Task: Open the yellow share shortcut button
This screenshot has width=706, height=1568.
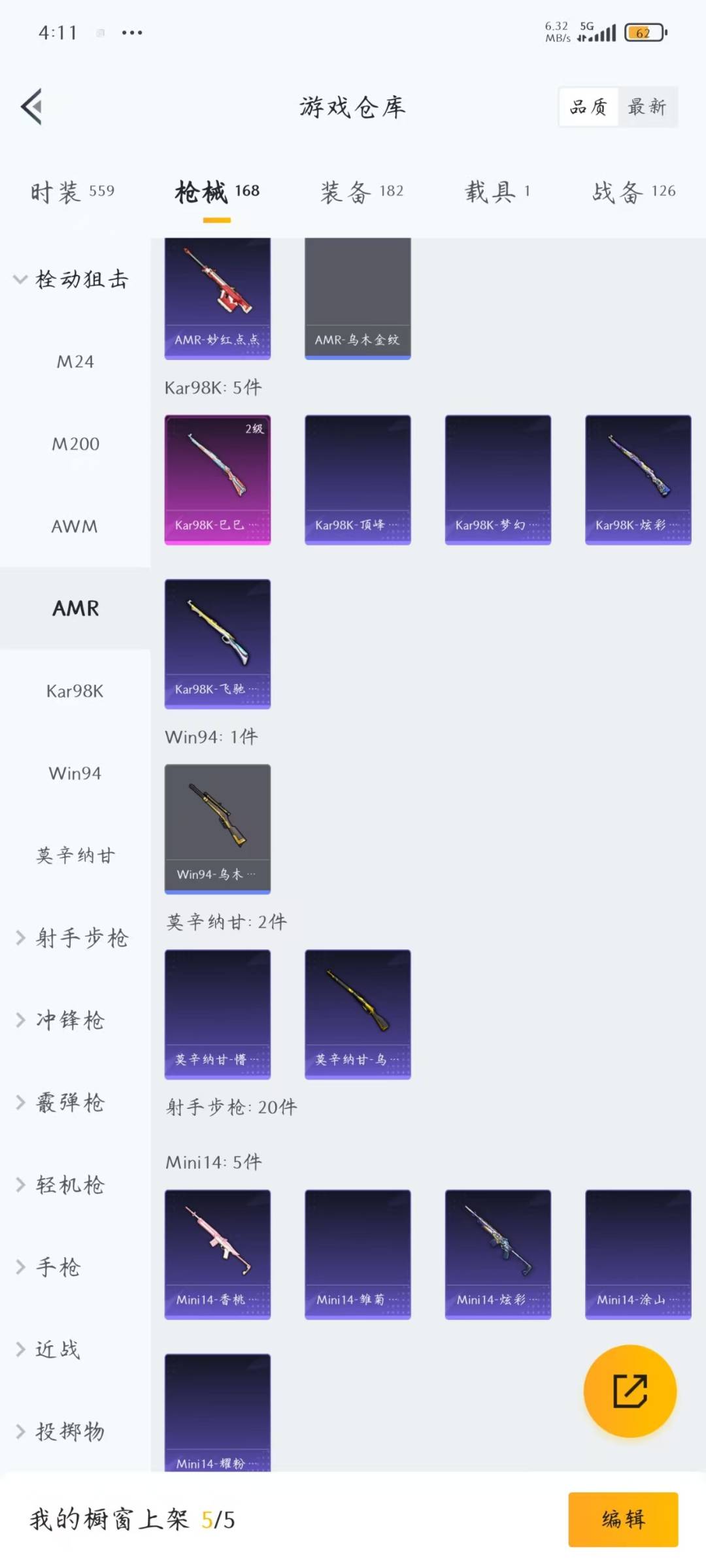Action: click(x=630, y=1392)
